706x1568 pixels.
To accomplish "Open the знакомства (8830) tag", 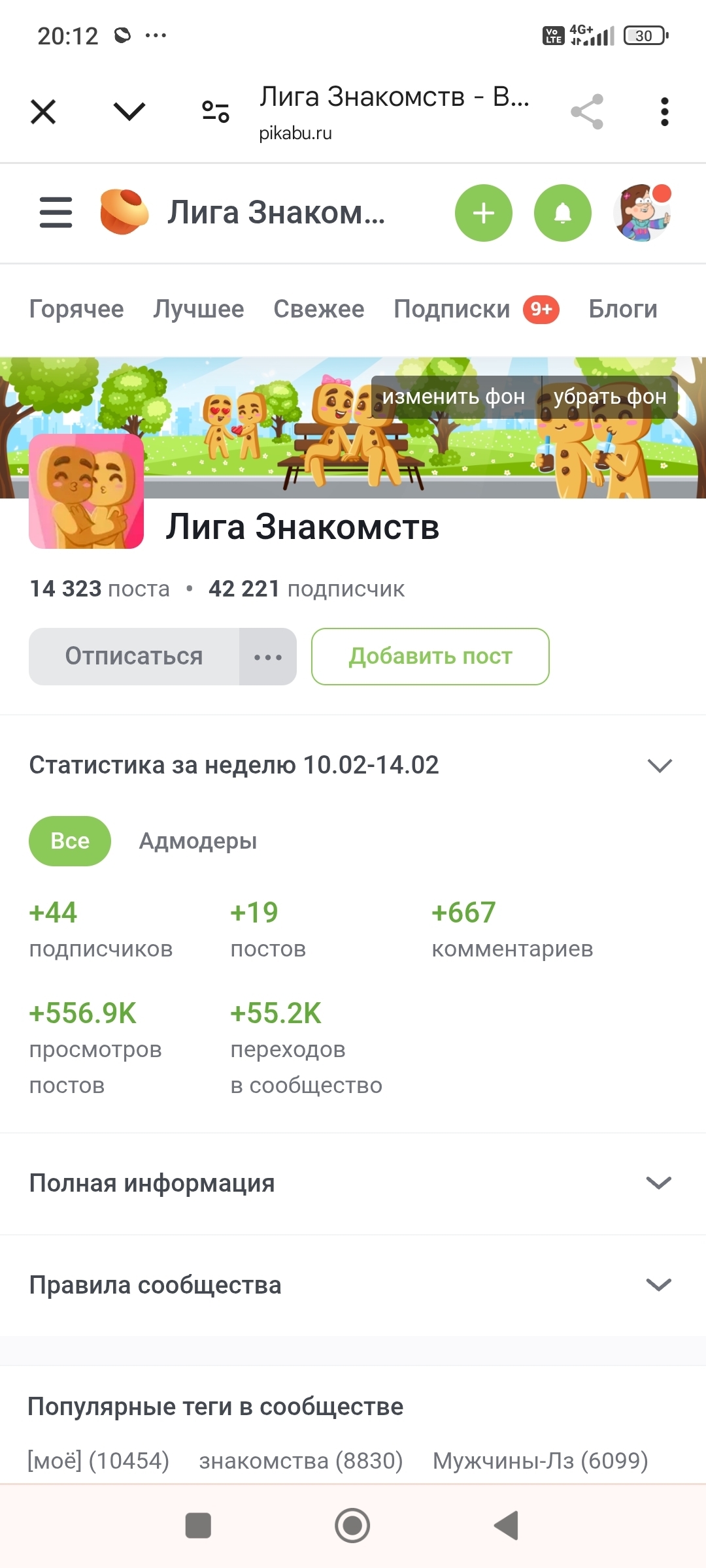I will pyautogui.click(x=301, y=1460).
